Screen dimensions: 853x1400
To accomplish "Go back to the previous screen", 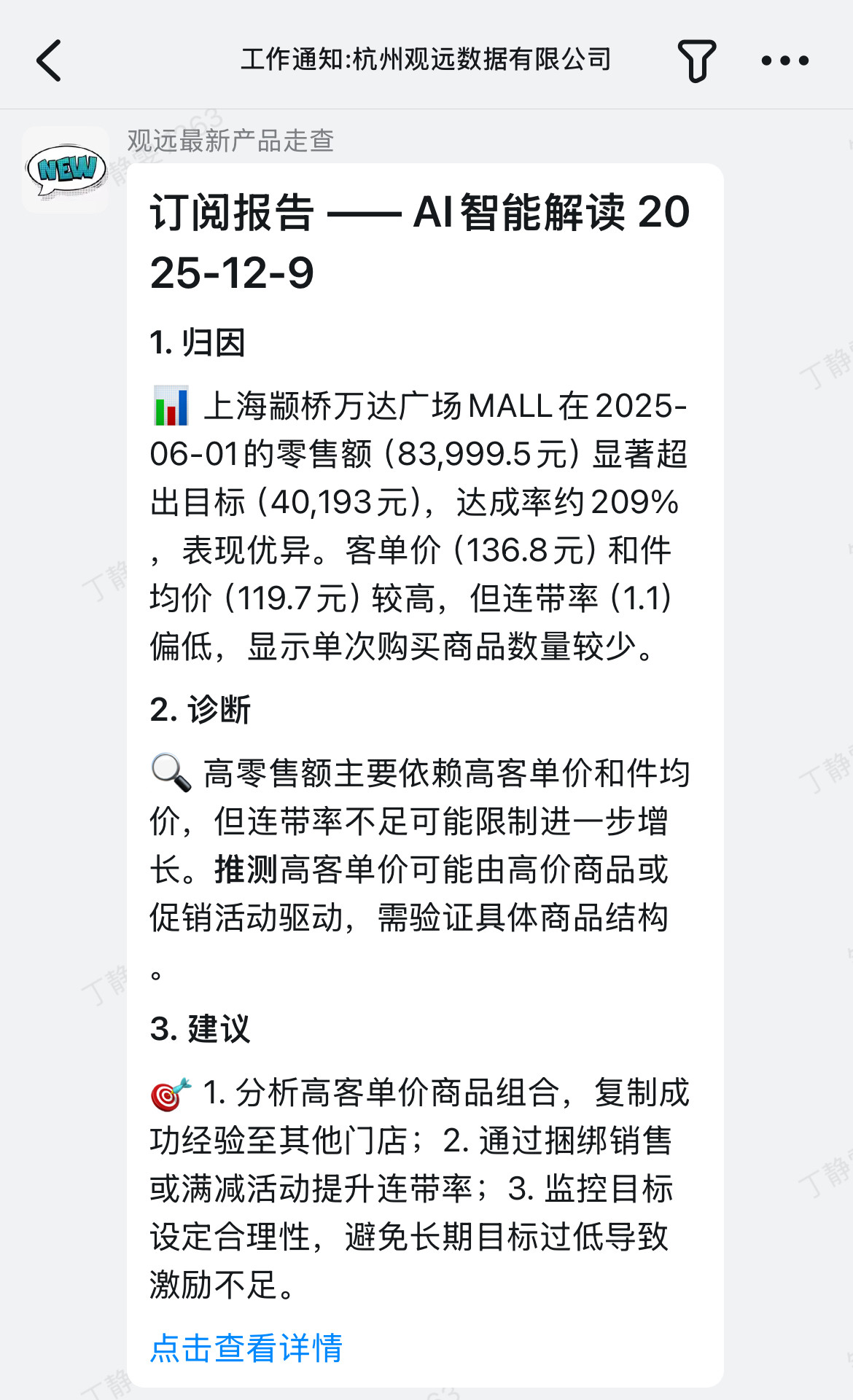I will click(x=49, y=60).
